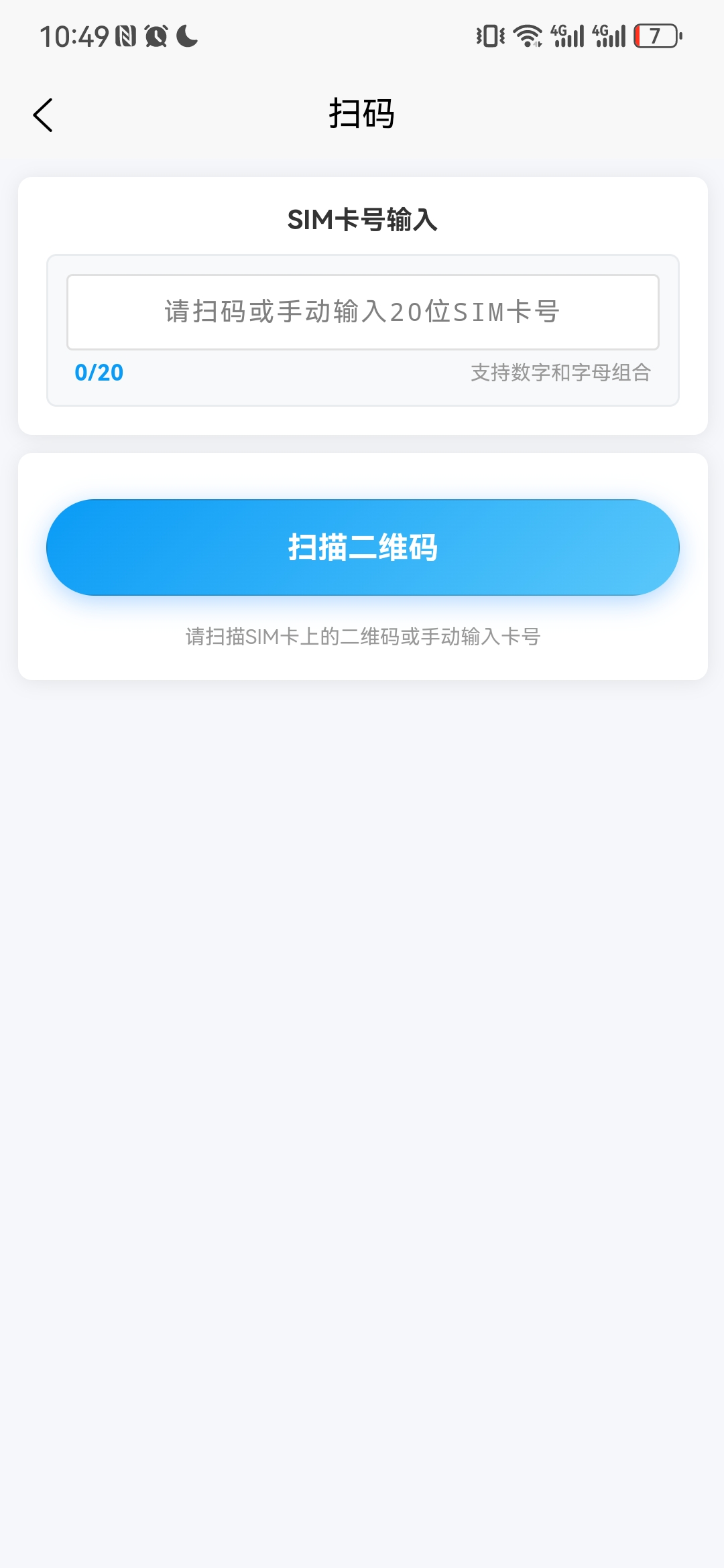Tap the SIM卡号输入 section header
Image resolution: width=724 pixels, height=1568 pixels.
[362, 218]
